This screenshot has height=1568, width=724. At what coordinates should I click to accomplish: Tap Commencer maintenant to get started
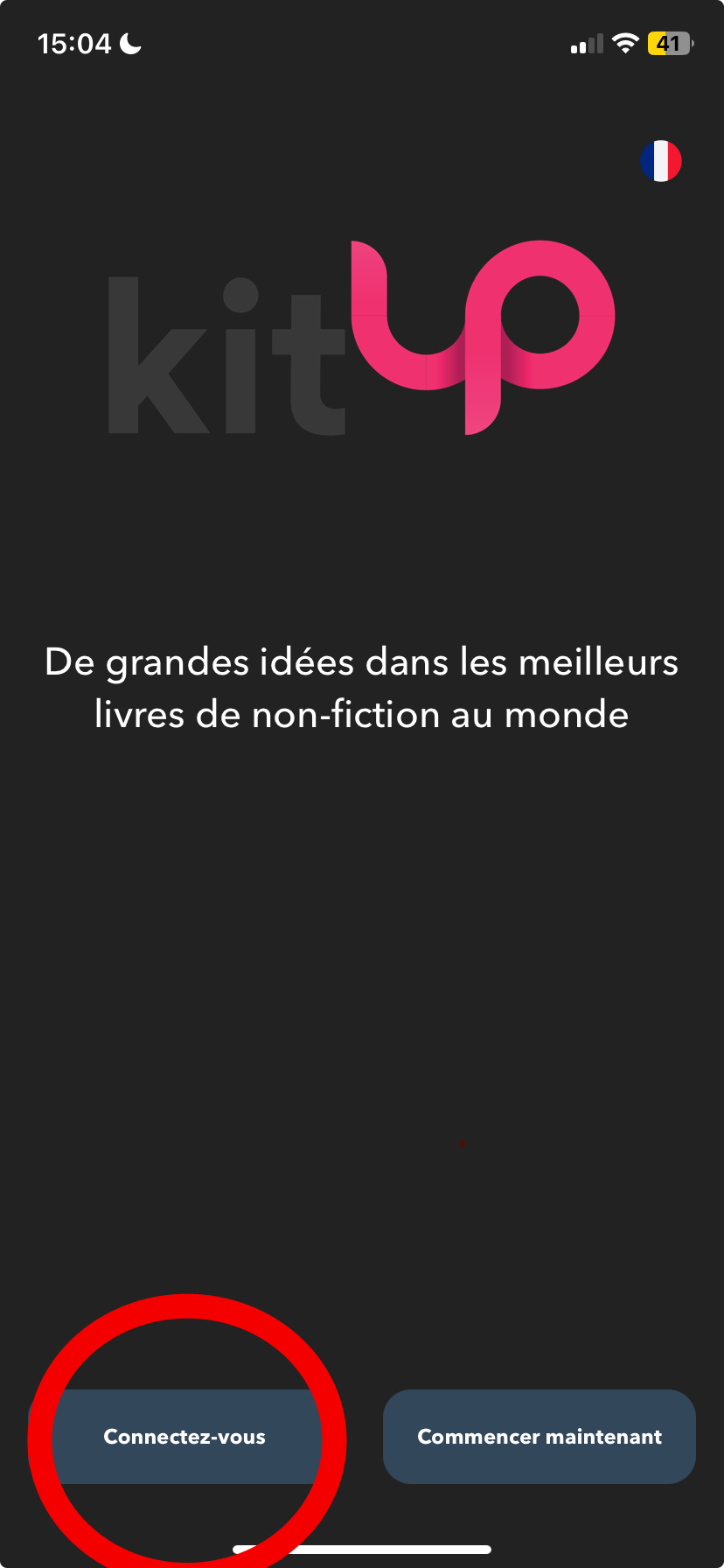tap(540, 1437)
